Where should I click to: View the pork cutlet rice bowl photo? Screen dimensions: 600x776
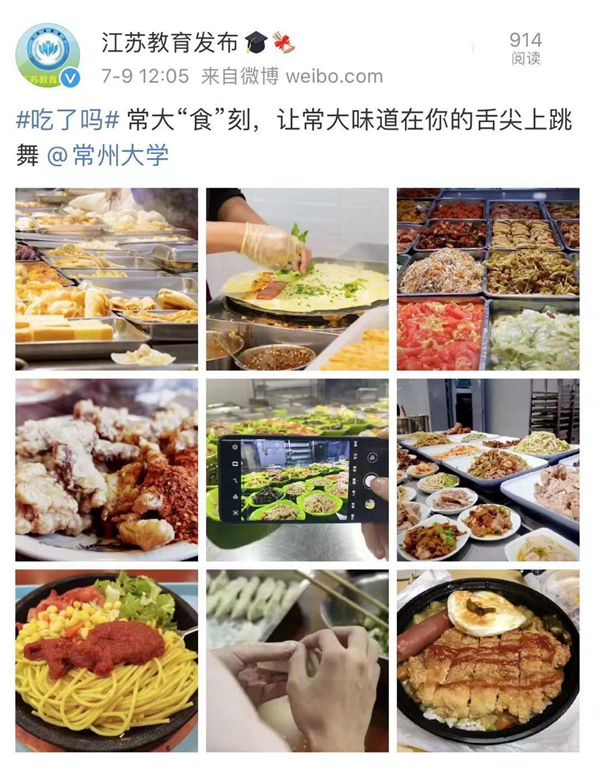click(x=487, y=660)
